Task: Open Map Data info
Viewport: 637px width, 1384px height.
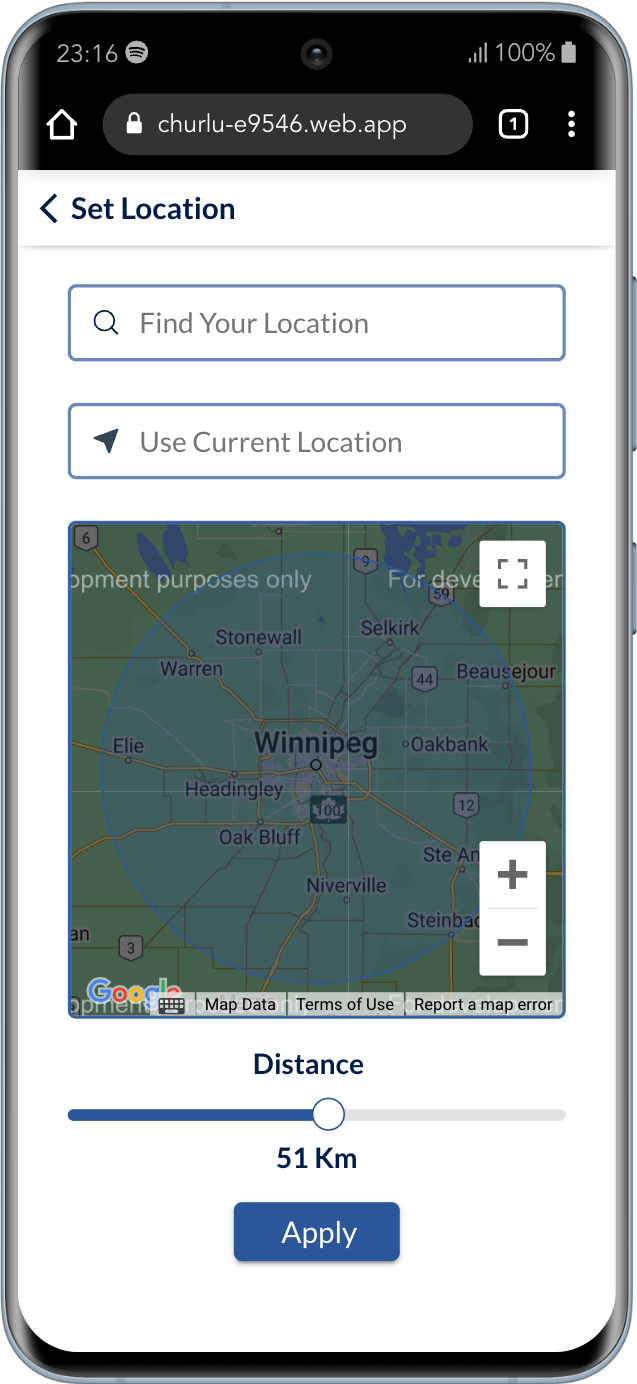Action: tap(240, 1004)
